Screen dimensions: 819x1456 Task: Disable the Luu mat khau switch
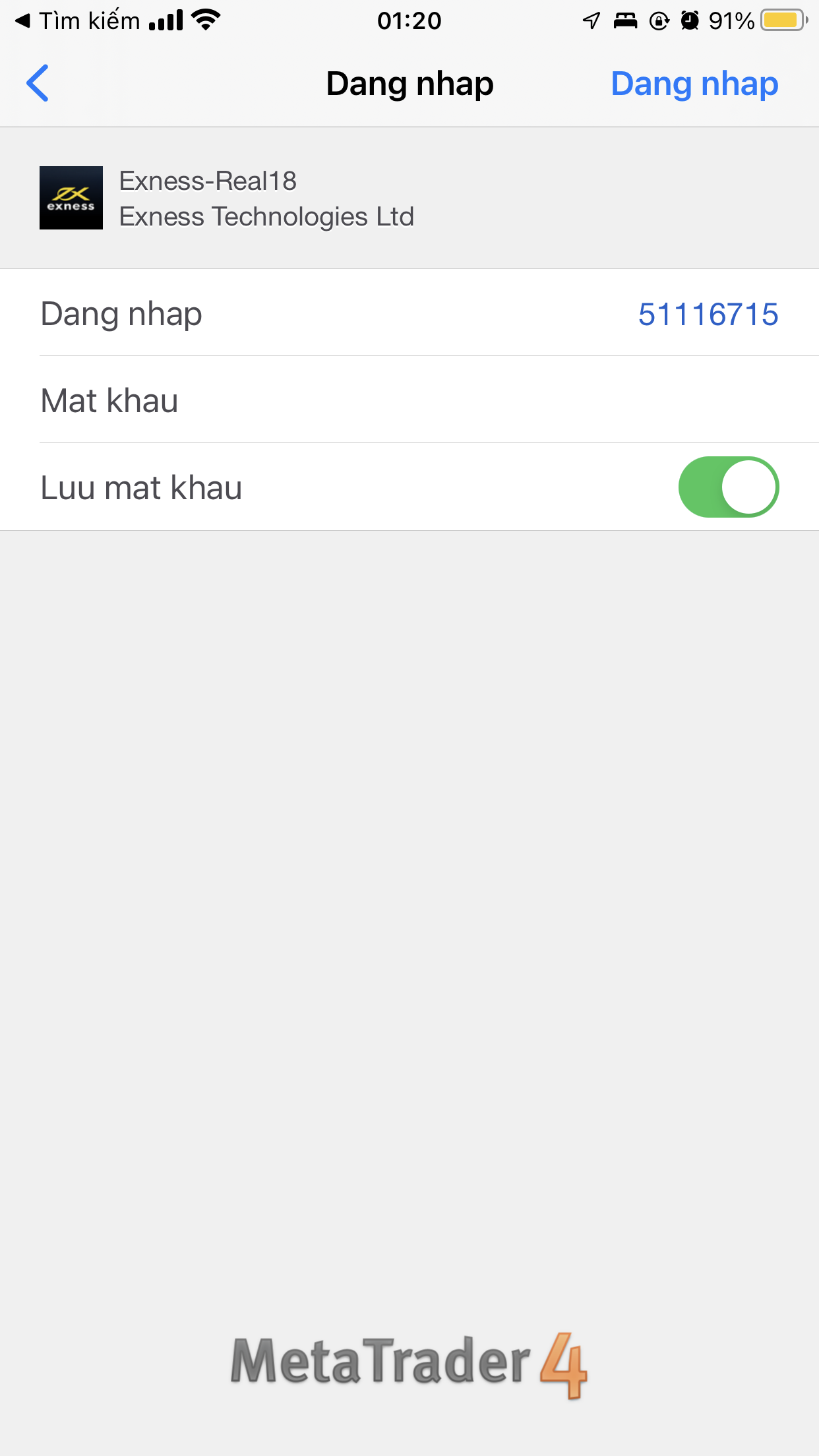pyautogui.click(x=729, y=487)
